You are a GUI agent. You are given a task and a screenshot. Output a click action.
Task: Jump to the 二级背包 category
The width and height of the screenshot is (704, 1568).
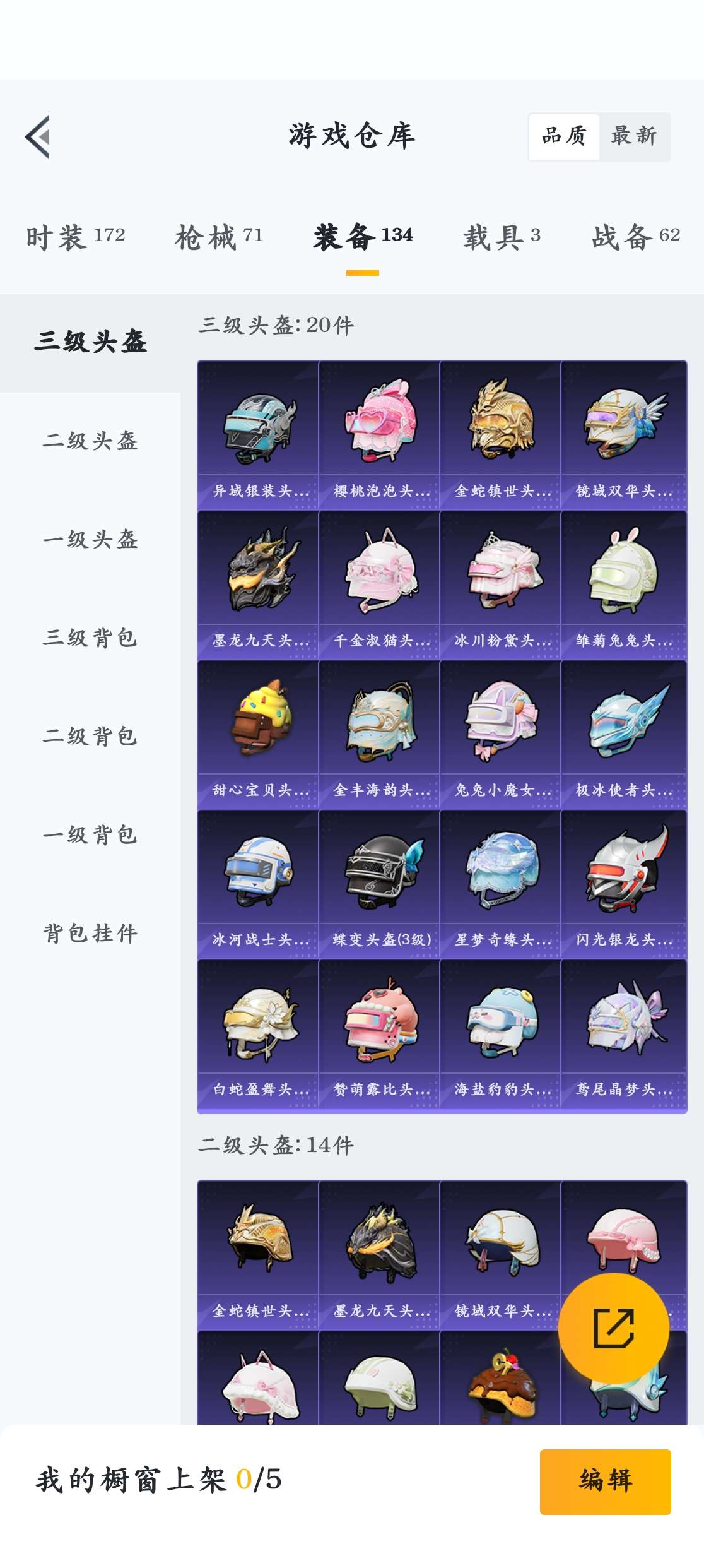pos(90,736)
